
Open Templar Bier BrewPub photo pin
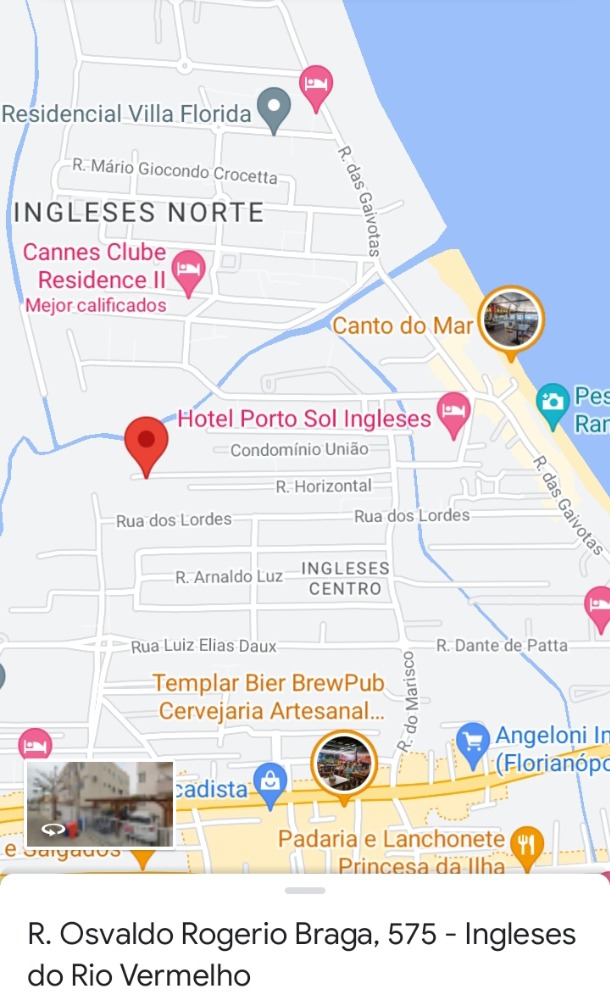point(342,763)
